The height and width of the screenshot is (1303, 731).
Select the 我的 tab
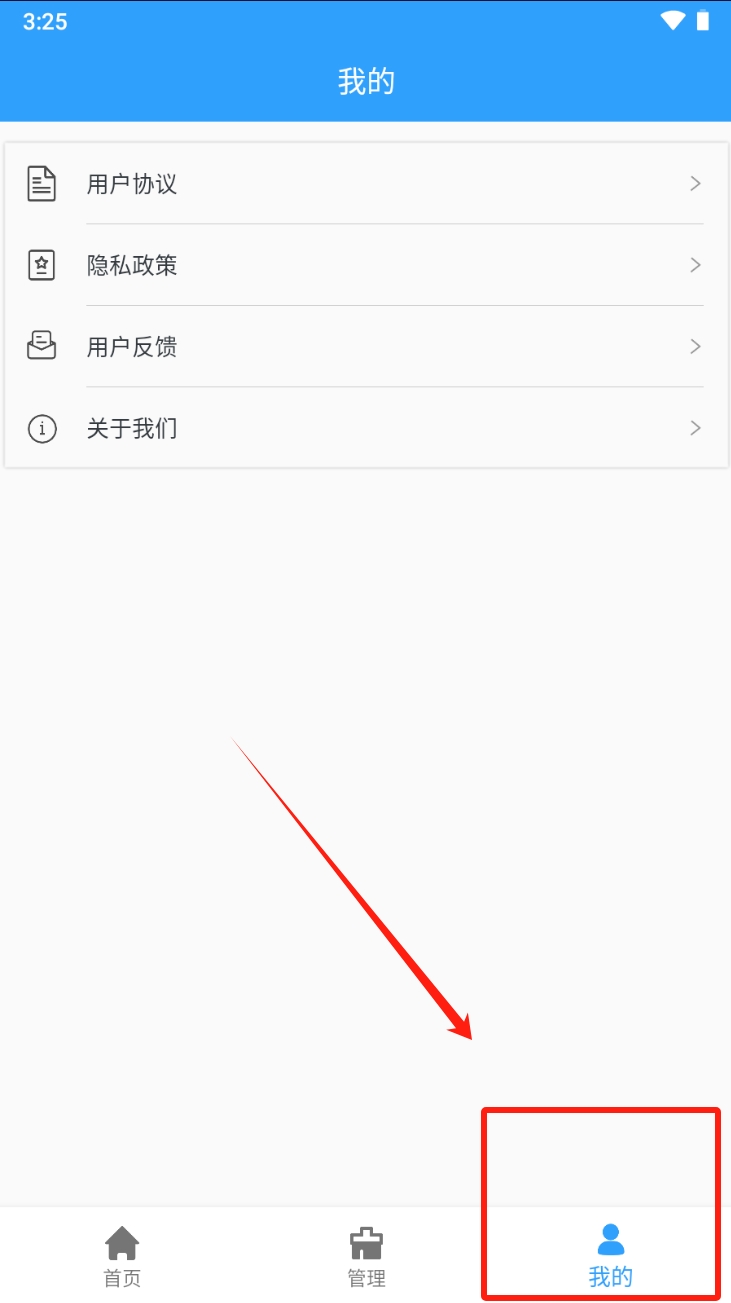coord(610,1256)
